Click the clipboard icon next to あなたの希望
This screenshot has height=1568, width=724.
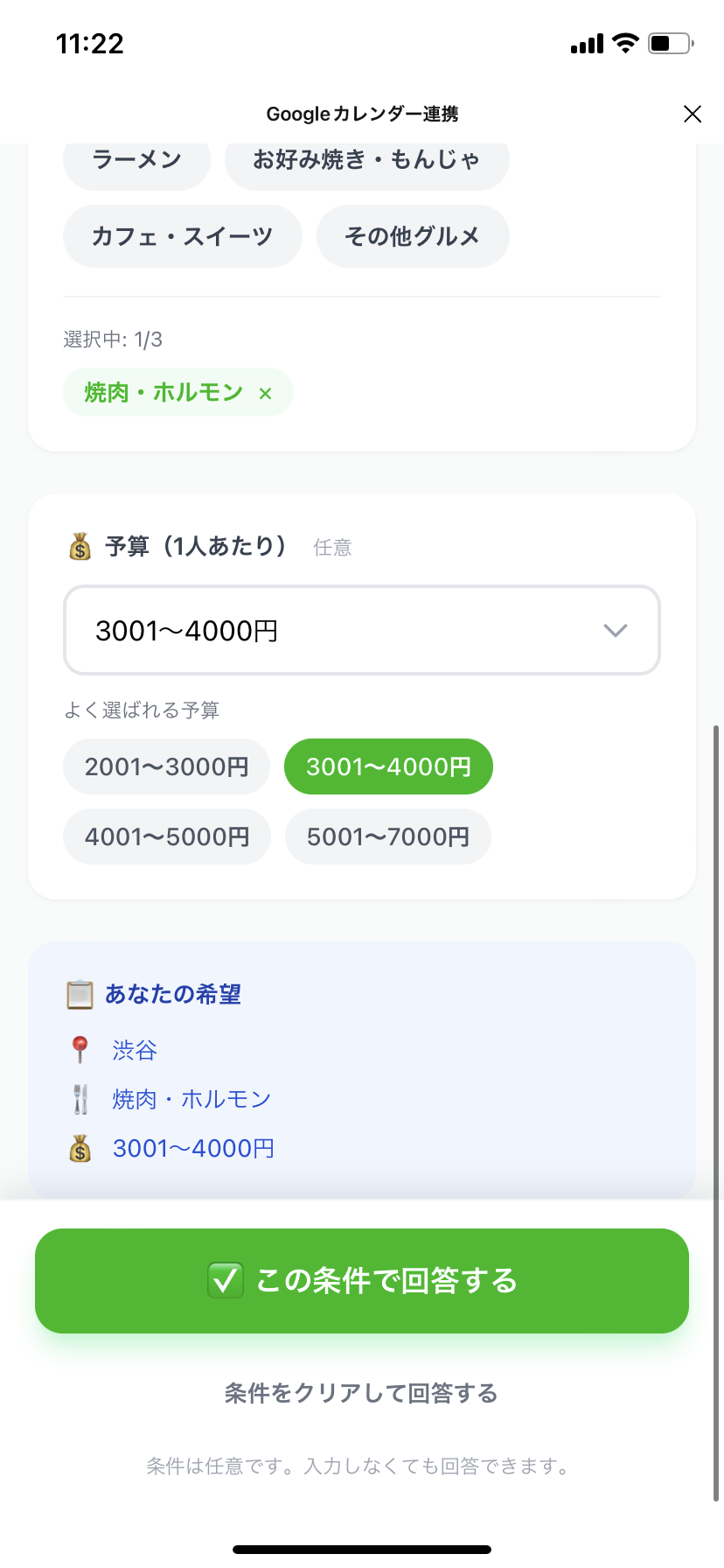pos(80,994)
